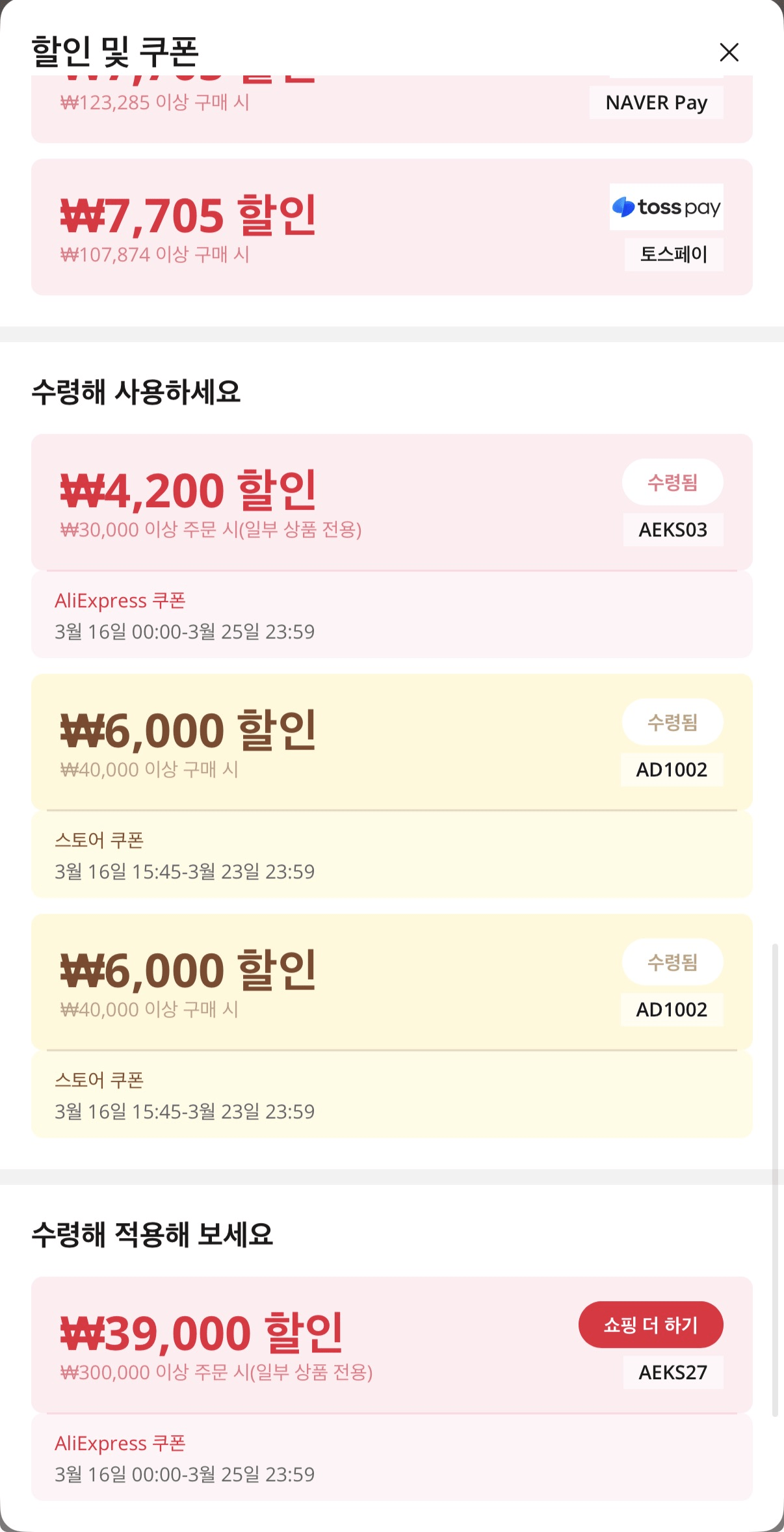Click the AD1002 code on first store coupon

pyautogui.click(x=672, y=770)
